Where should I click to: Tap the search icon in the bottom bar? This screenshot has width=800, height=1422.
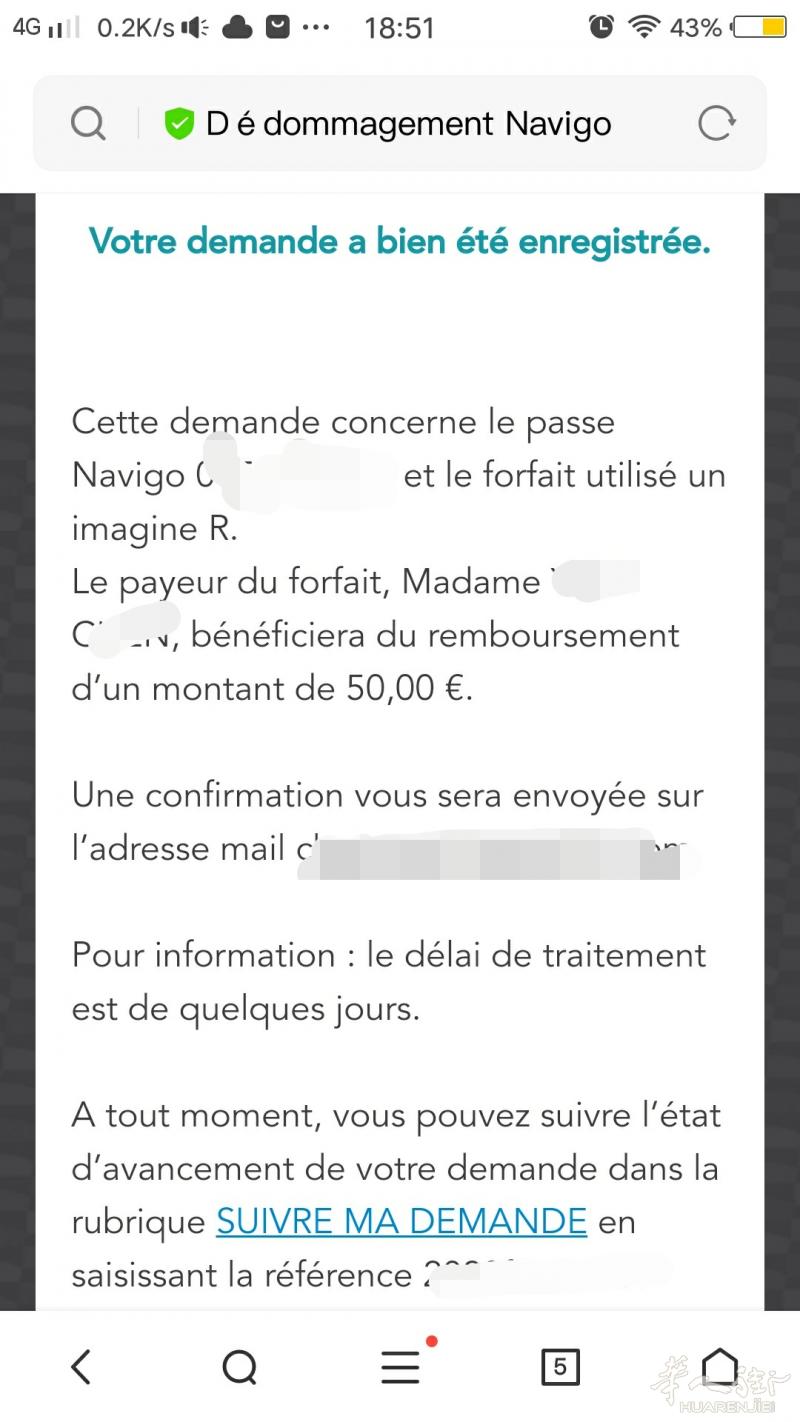(239, 1367)
